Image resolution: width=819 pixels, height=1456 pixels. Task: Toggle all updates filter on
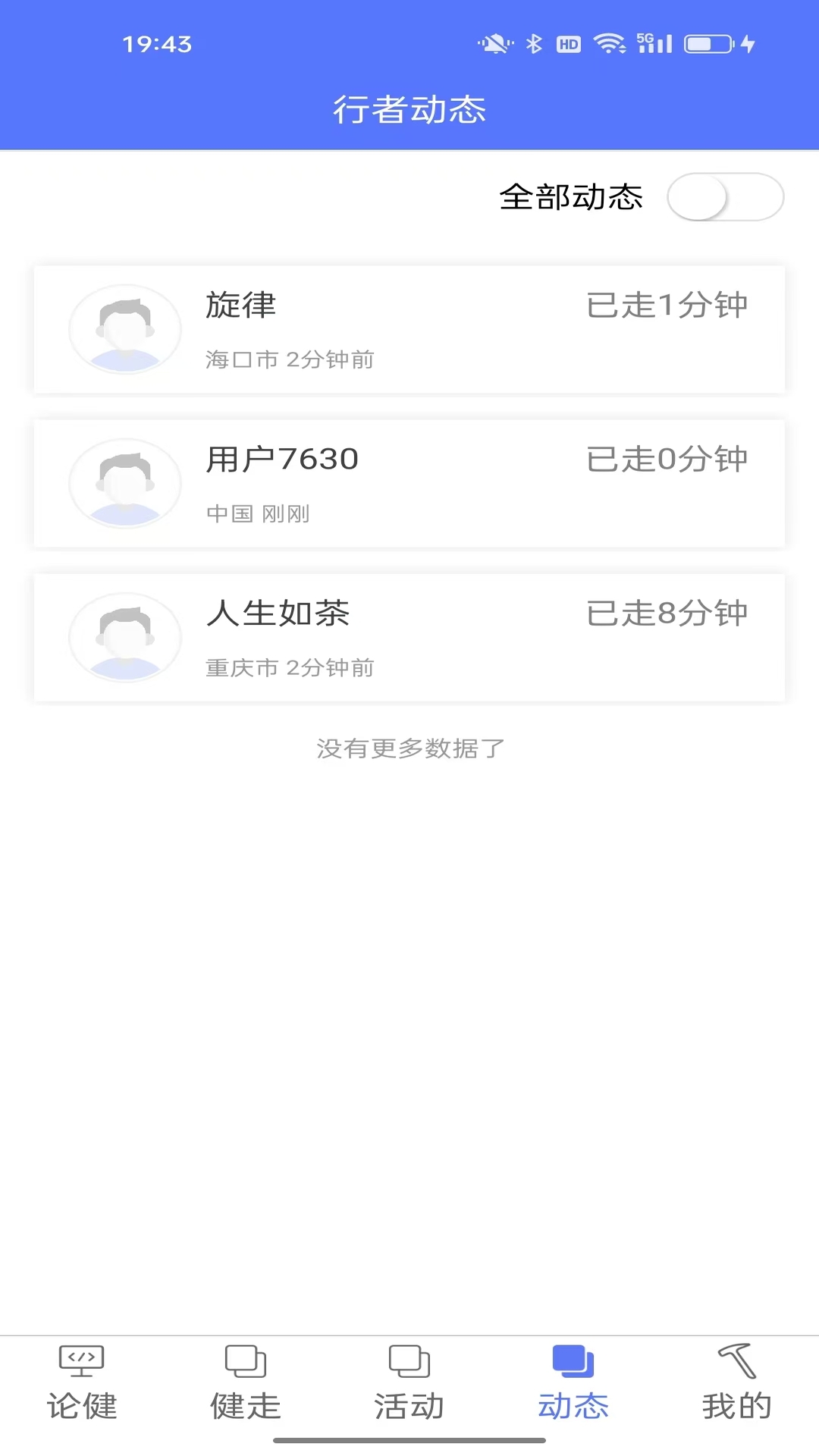pyautogui.click(x=725, y=197)
